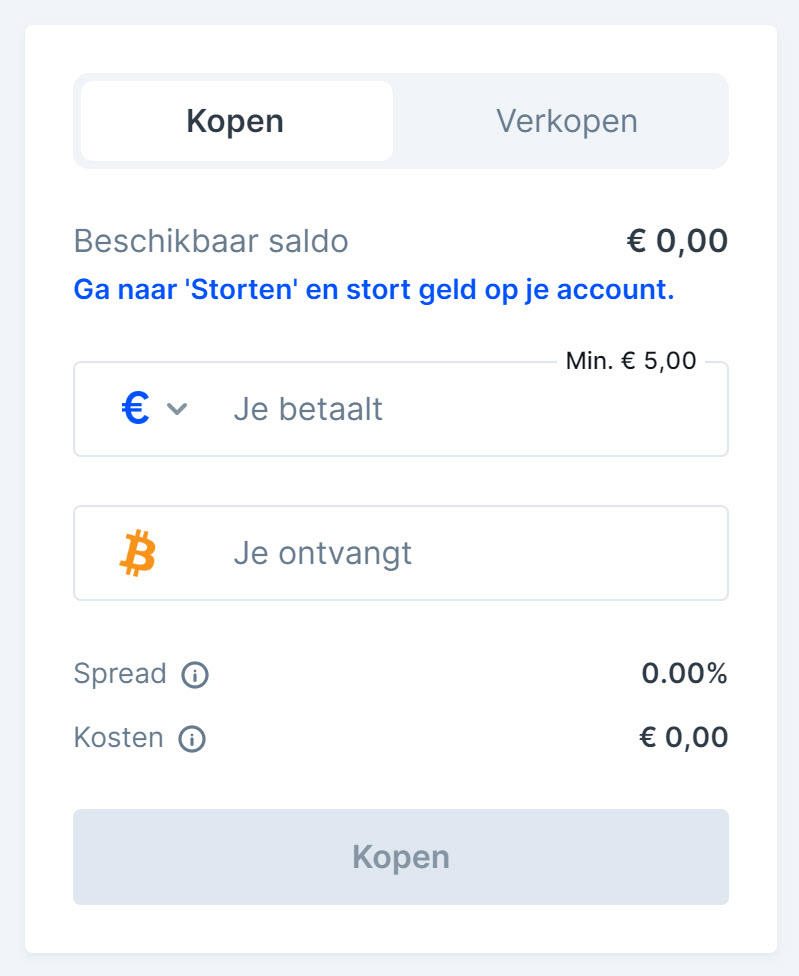
Task: Click the Beschikbaar saldo amount
Action: click(x=678, y=240)
